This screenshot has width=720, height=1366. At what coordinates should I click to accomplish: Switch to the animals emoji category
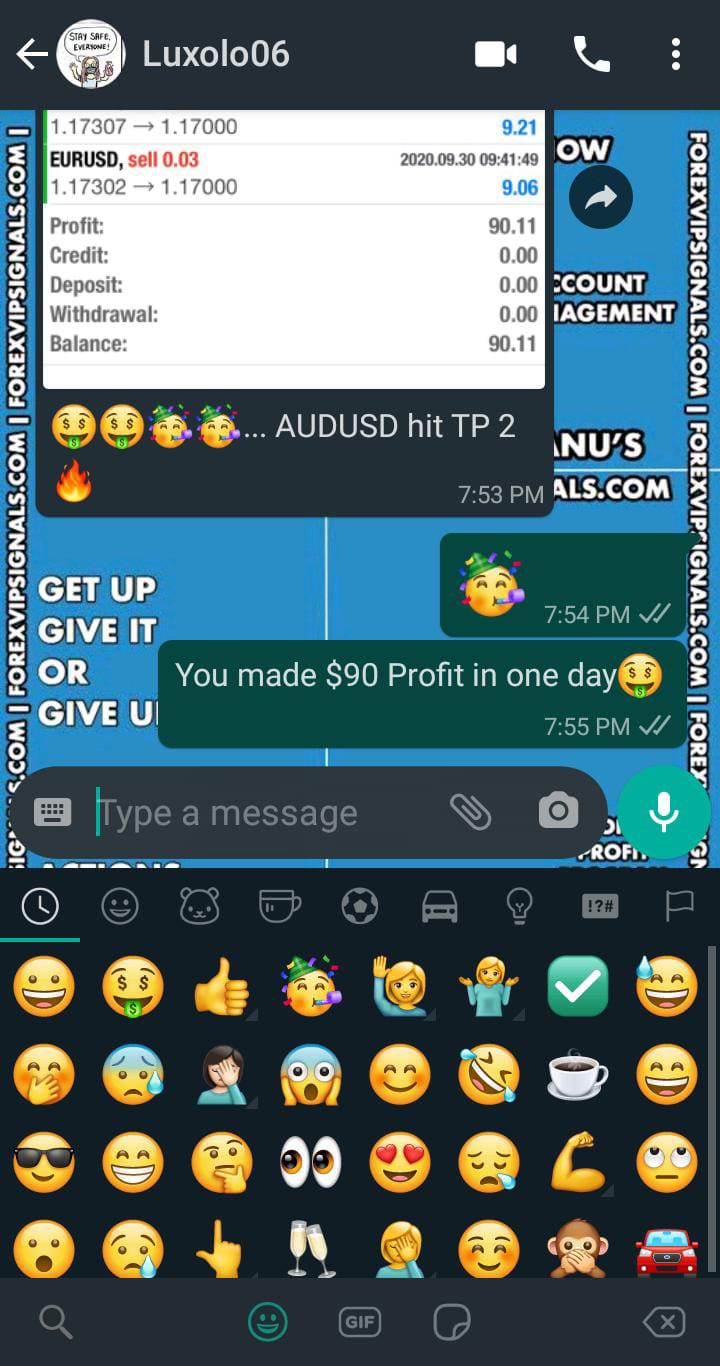[x=199, y=906]
